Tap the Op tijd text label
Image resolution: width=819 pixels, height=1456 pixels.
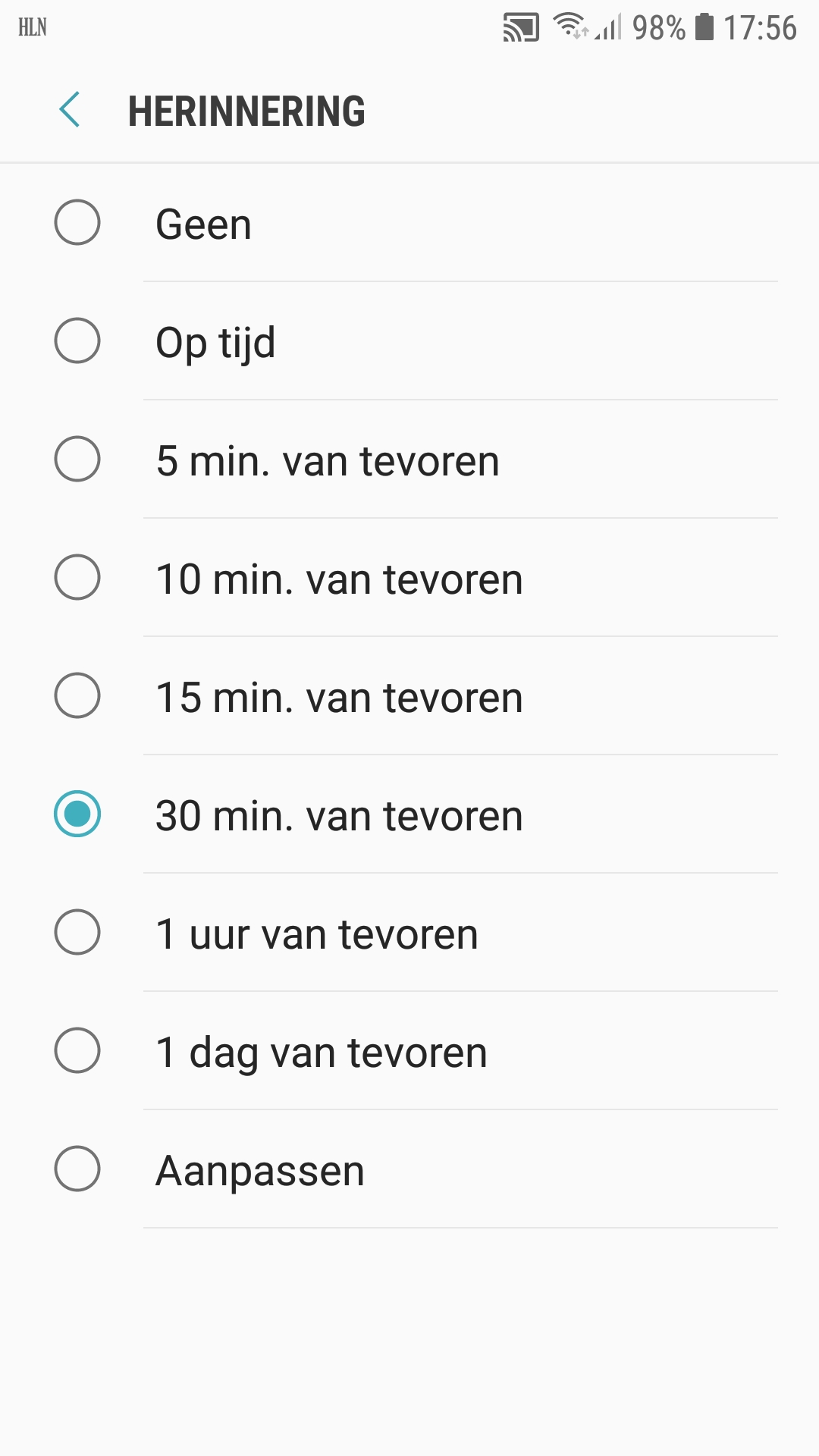pyautogui.click(x=215, y=341)
